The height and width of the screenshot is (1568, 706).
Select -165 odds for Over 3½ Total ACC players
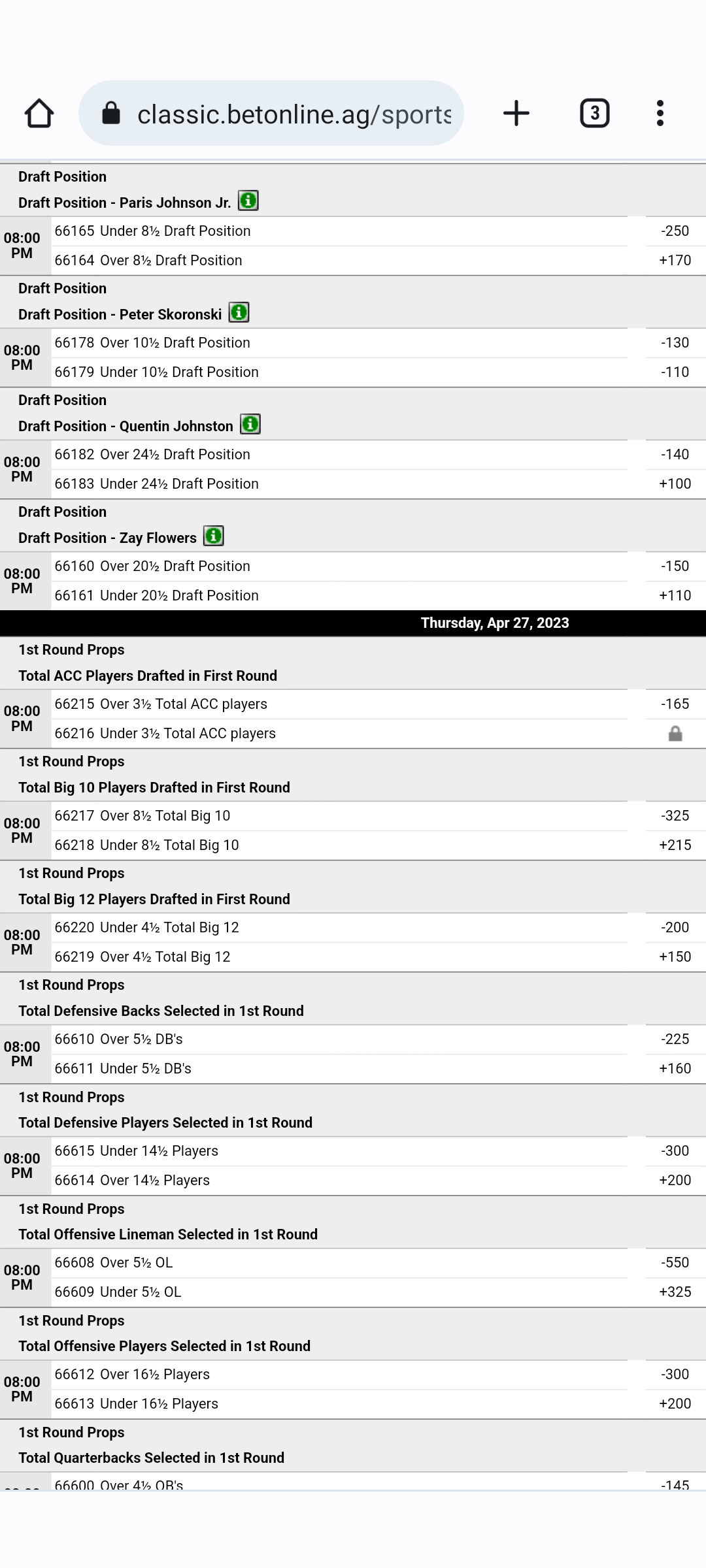[x=675, y=704]
